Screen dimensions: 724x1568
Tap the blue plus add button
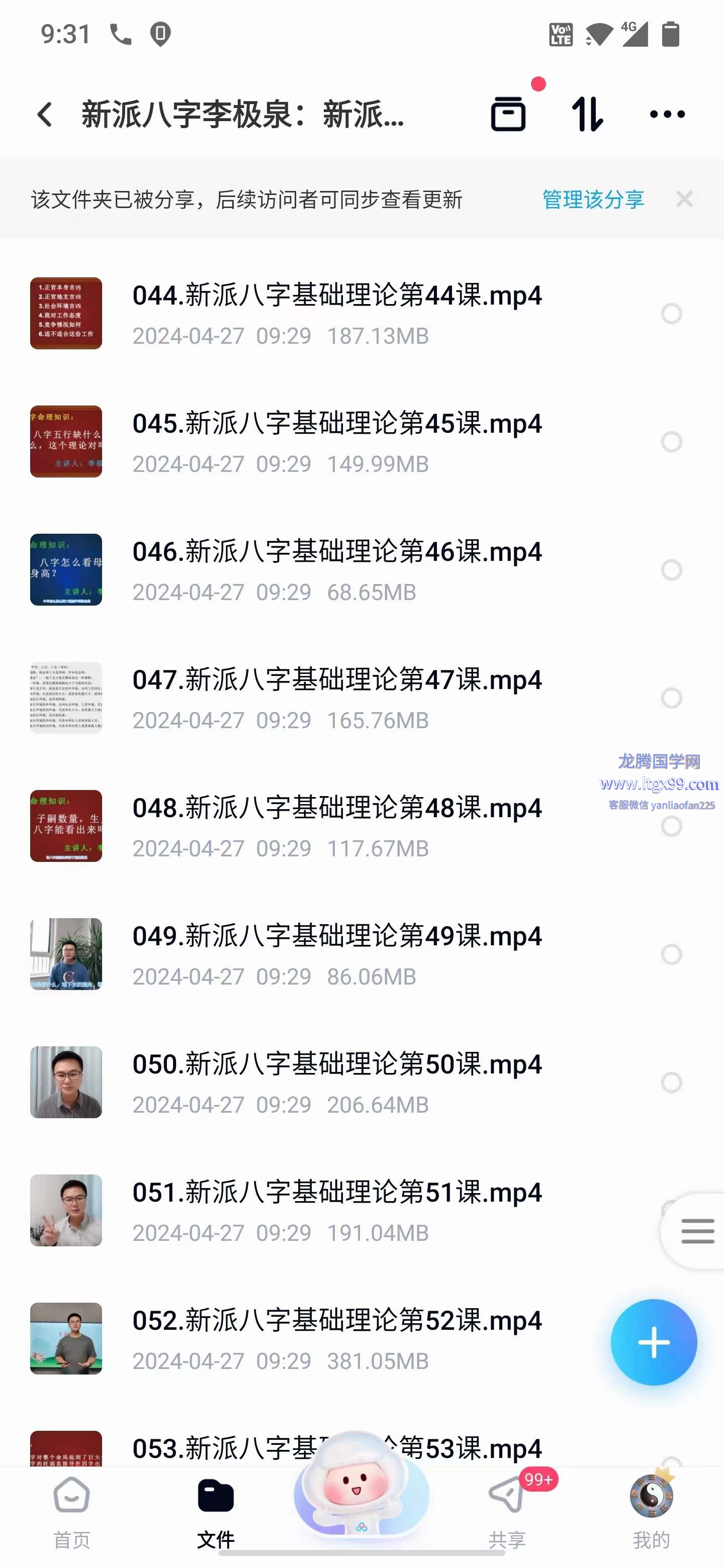654,1342
